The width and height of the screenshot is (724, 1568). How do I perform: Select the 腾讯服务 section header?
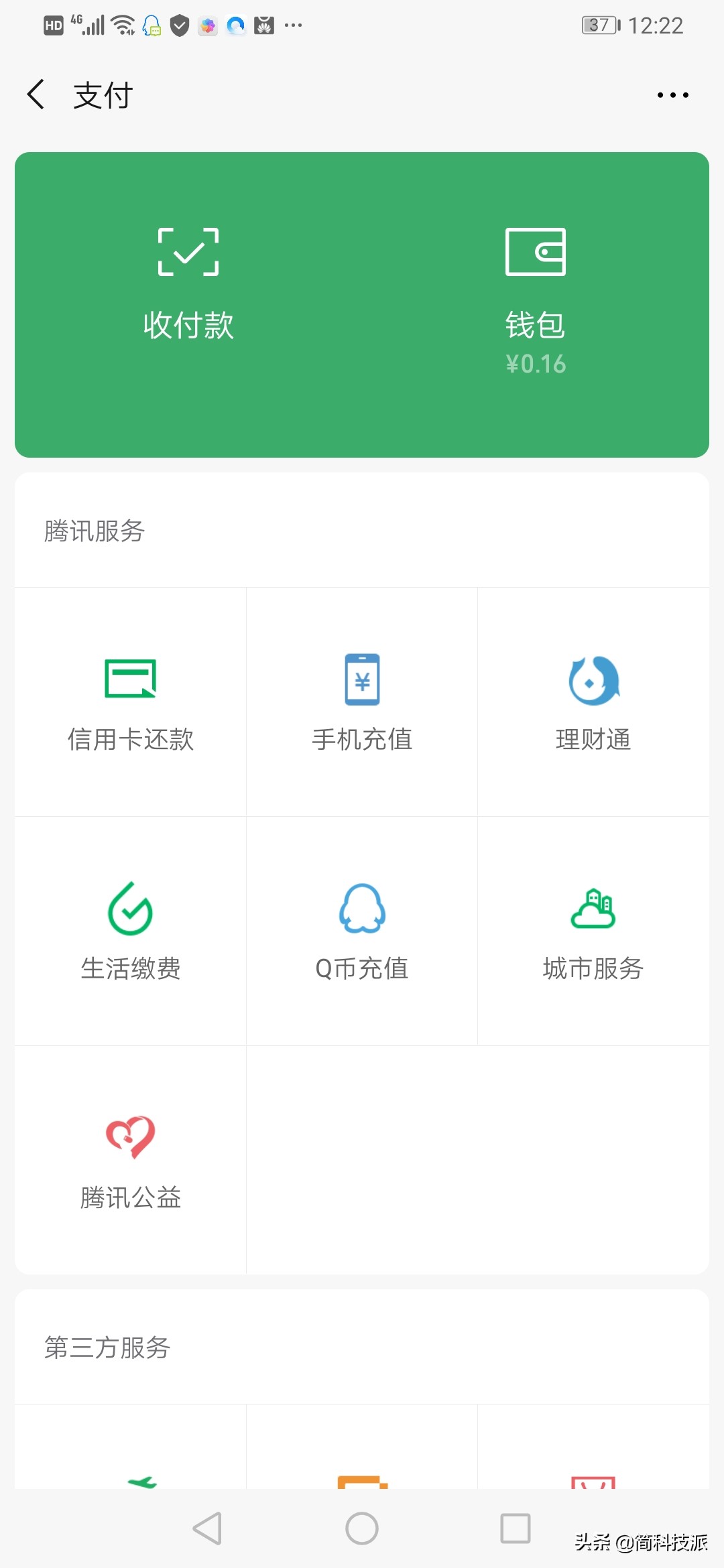coord(94,531)
